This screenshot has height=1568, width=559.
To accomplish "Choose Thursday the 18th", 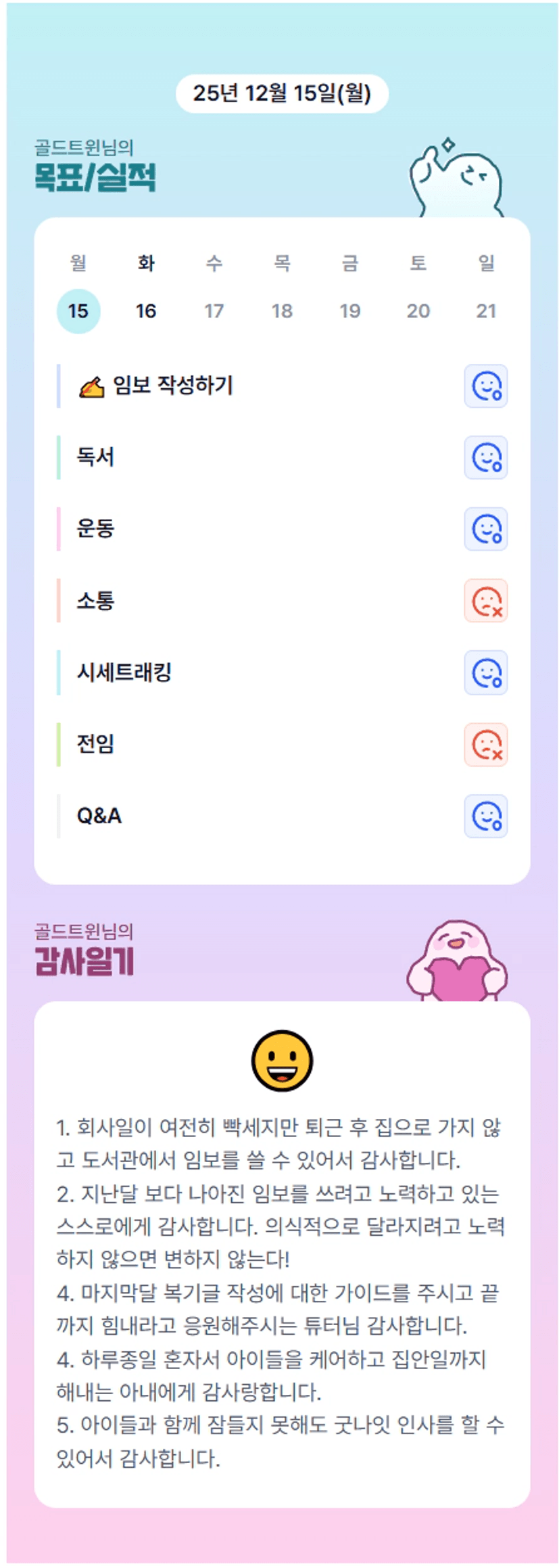I will [x=282, y=311].
